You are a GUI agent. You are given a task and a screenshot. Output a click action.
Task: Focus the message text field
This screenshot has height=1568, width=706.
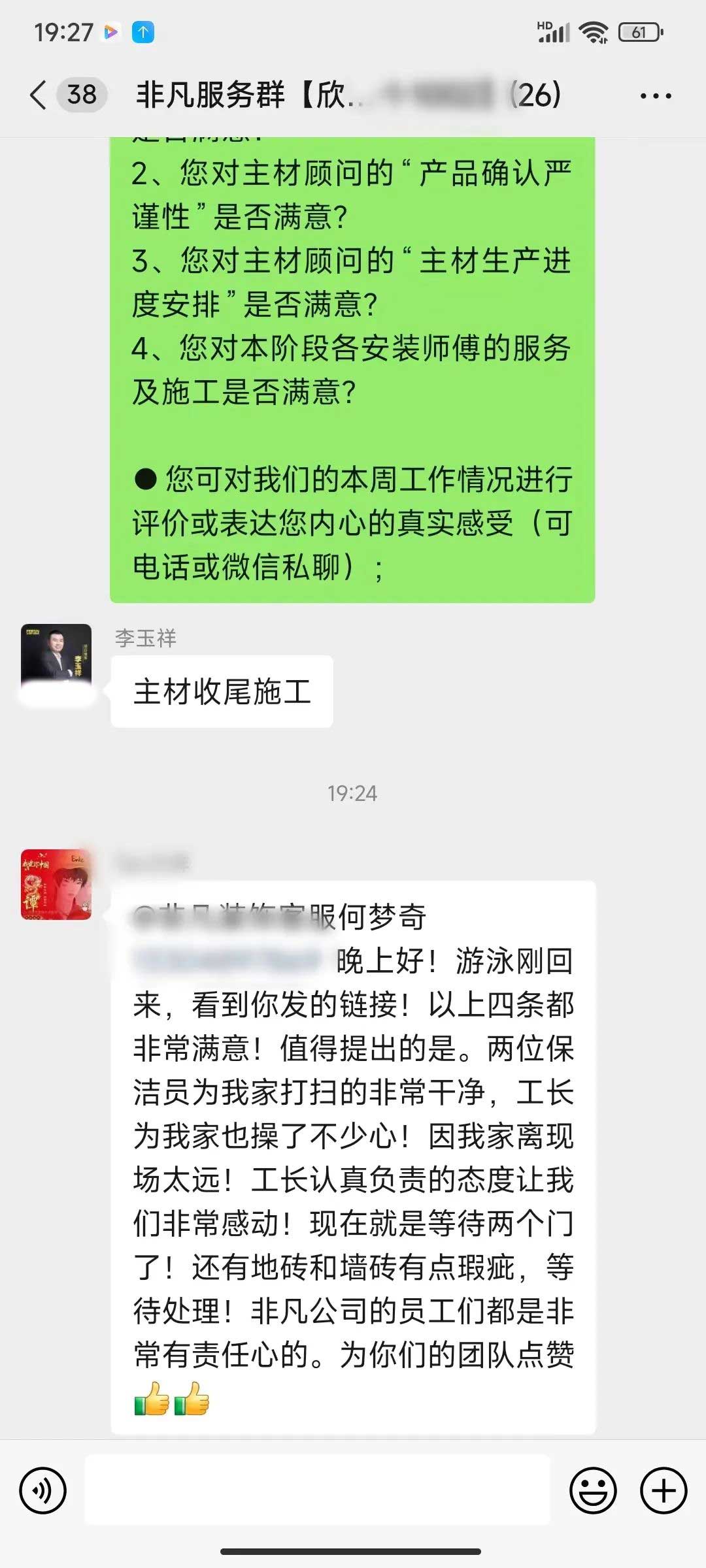(318, 1491)
